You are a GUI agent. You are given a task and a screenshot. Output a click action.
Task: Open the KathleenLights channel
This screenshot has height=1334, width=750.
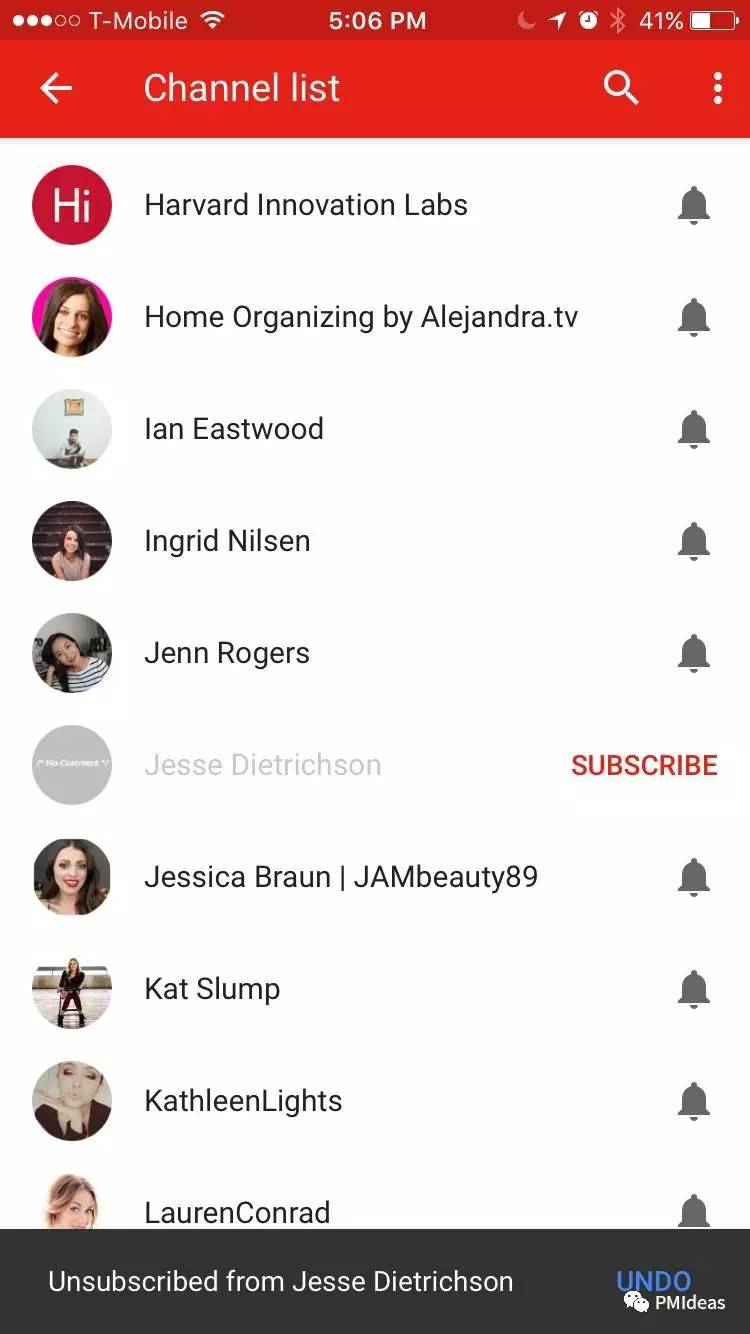[243, 1101]
